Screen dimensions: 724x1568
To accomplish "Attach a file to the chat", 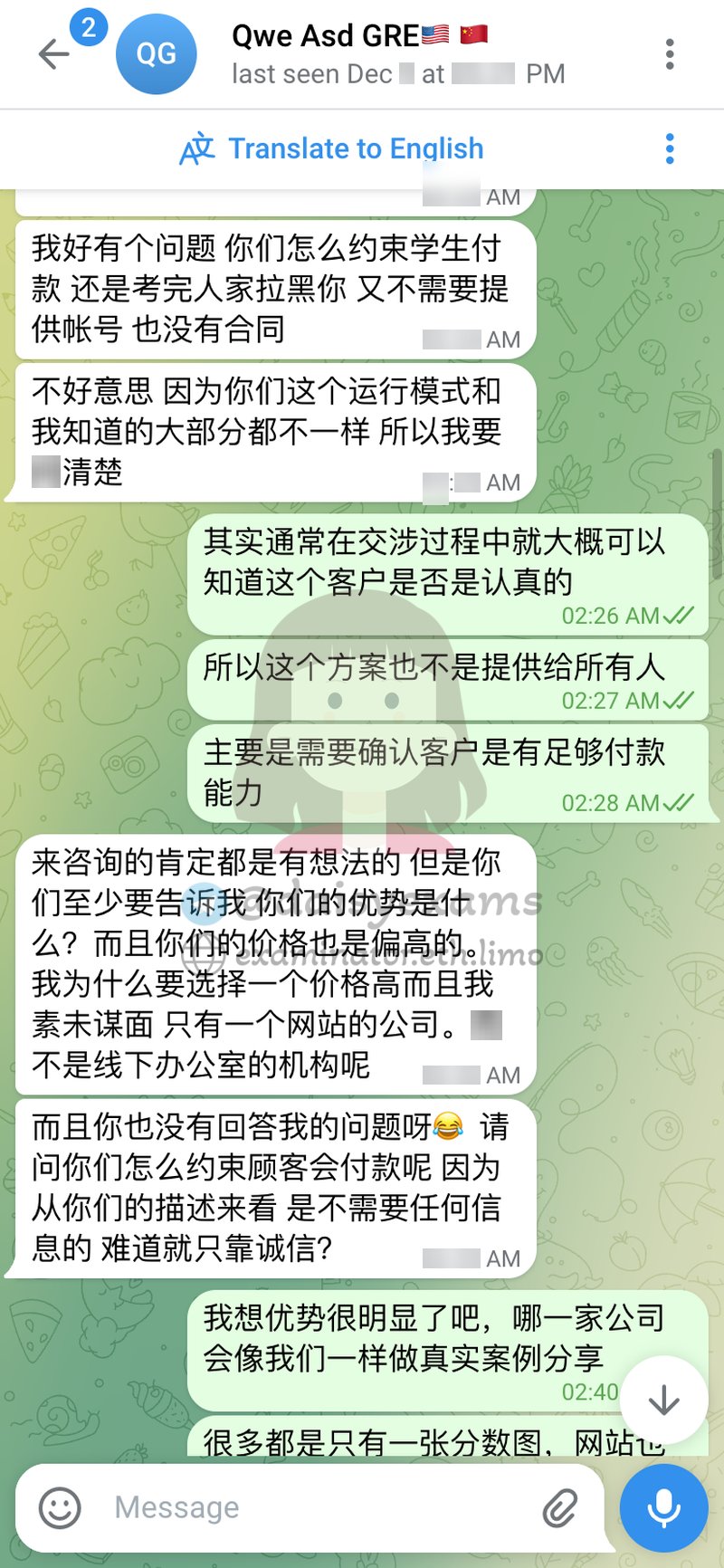I will [560, 1508].
